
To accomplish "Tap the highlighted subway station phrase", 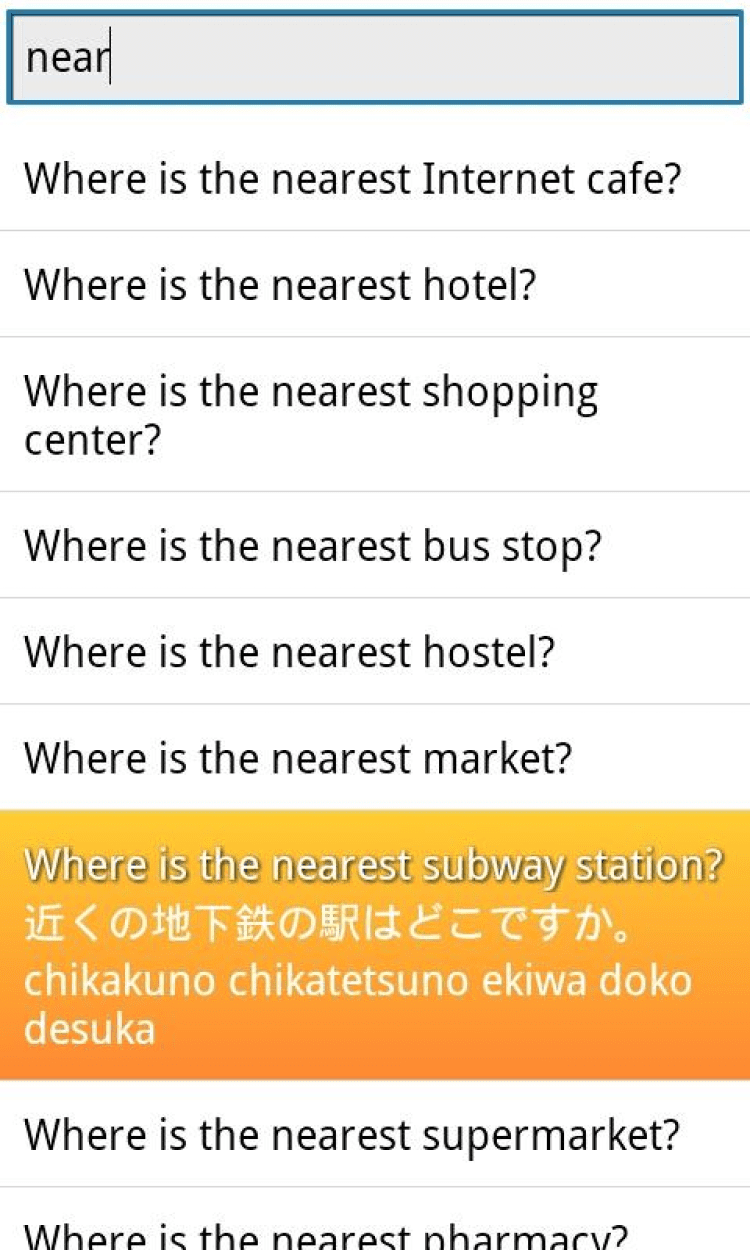I will pyautogui.click(x=374, y=945).
